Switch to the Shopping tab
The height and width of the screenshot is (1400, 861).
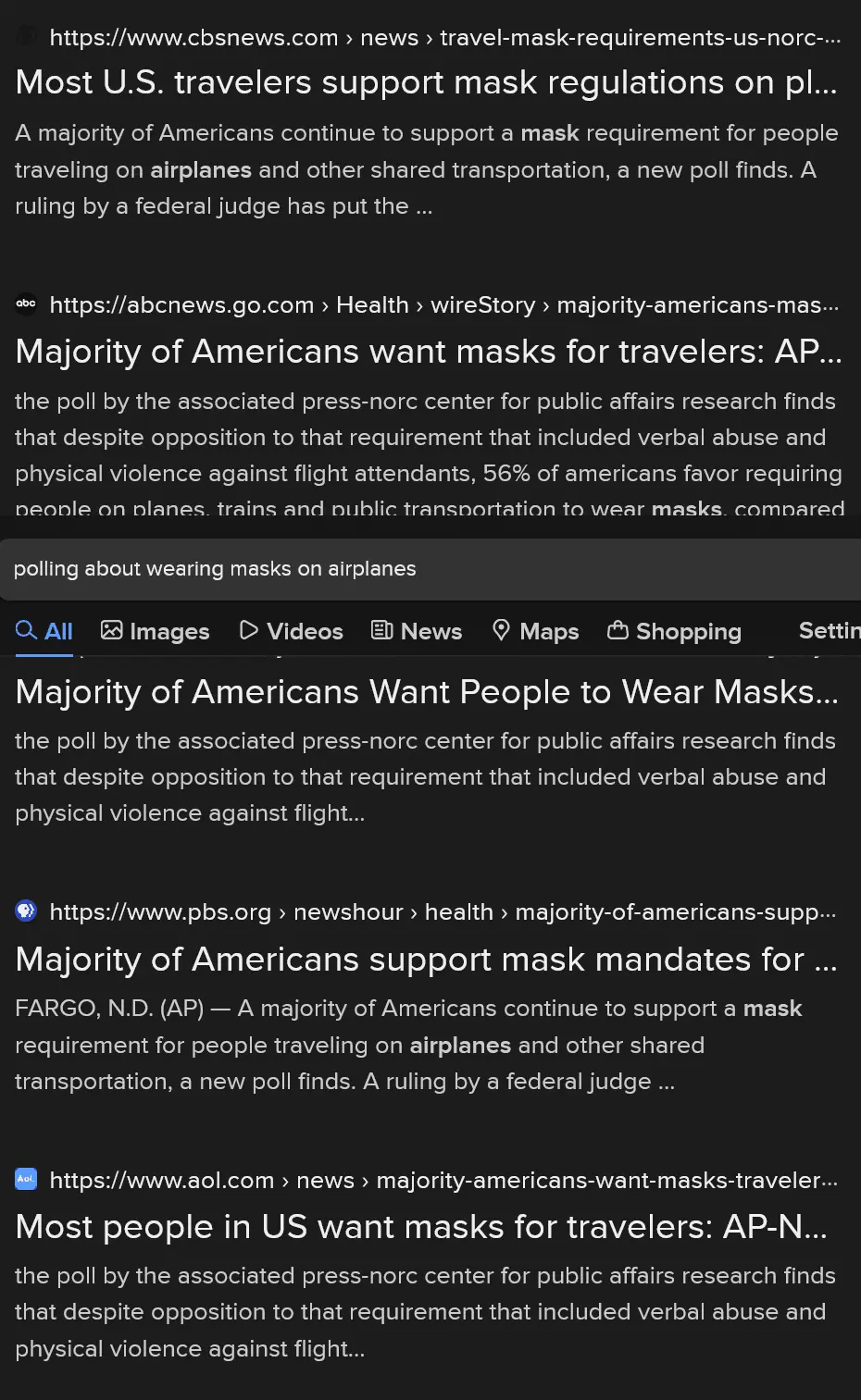pos(674,631)
